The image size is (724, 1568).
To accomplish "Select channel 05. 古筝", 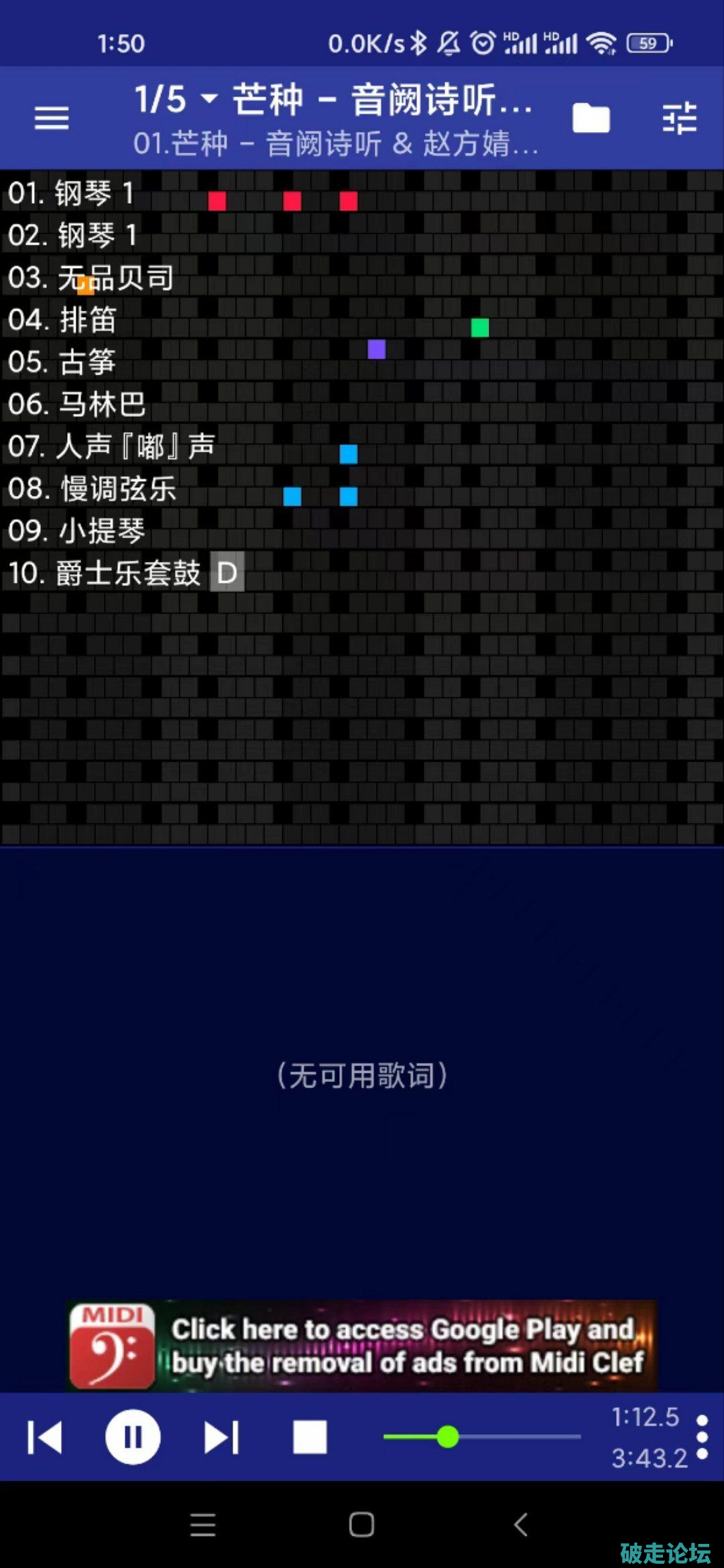I will tap(62, 362).
